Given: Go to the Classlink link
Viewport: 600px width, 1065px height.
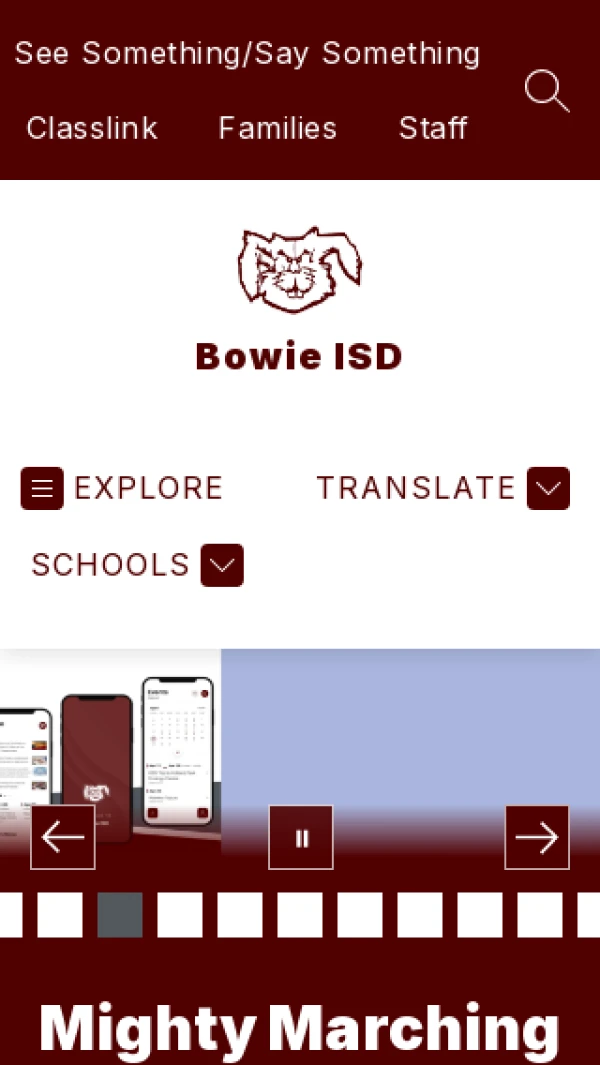Looking at the screenshot, I should 92,128.
